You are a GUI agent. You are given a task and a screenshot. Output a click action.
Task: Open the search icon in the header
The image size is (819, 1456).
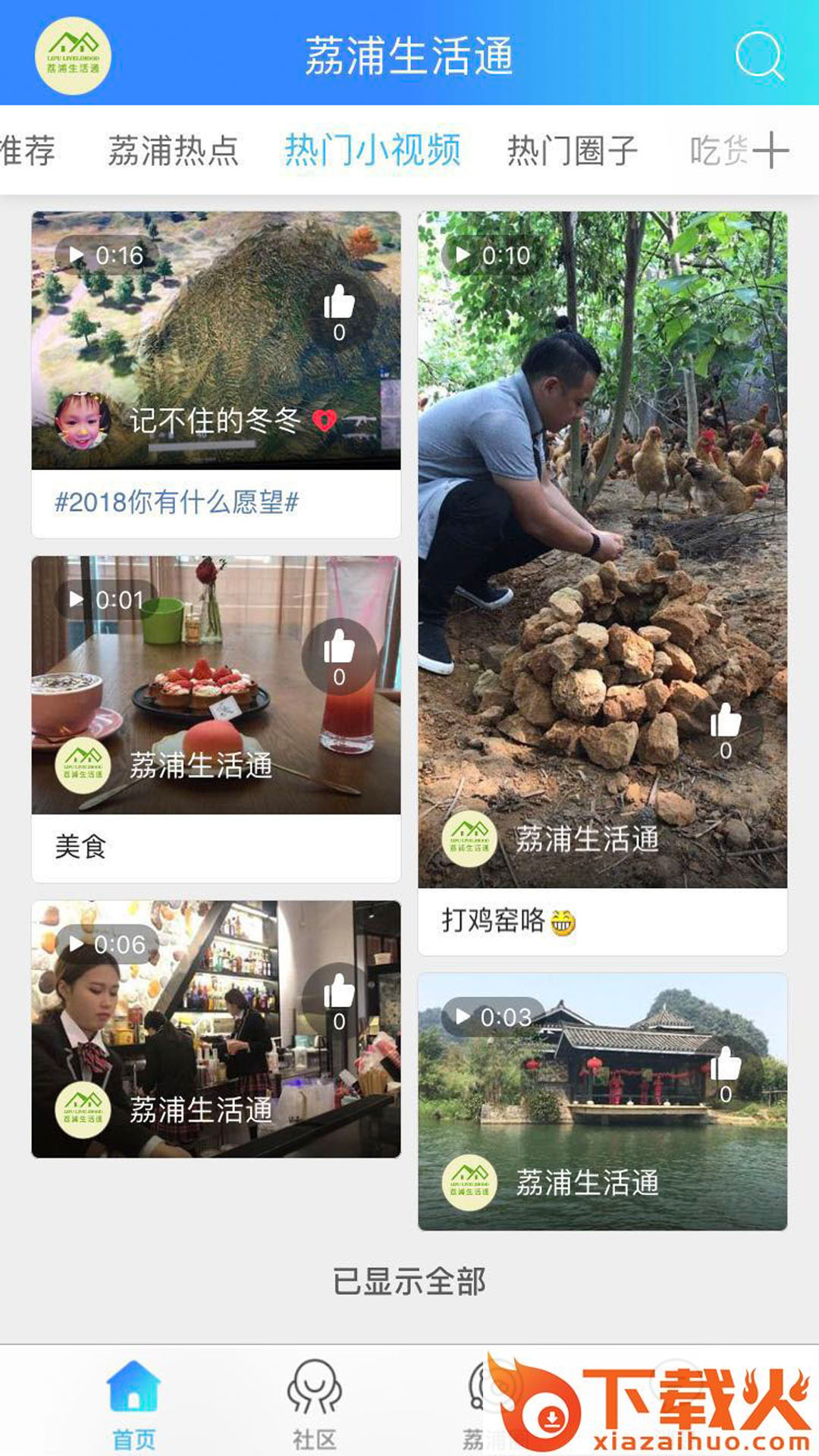point(759,55)
